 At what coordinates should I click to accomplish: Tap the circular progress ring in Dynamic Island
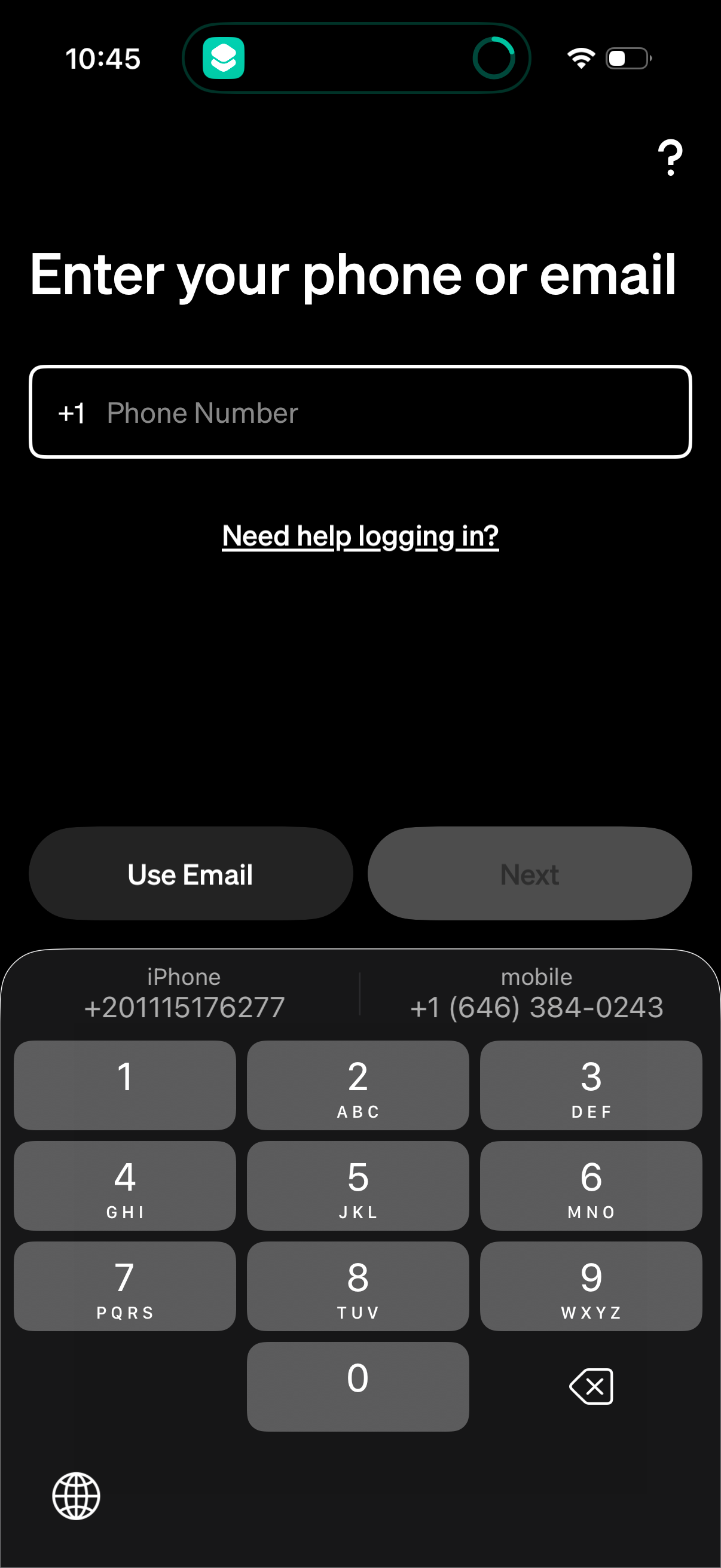(494, 59)
